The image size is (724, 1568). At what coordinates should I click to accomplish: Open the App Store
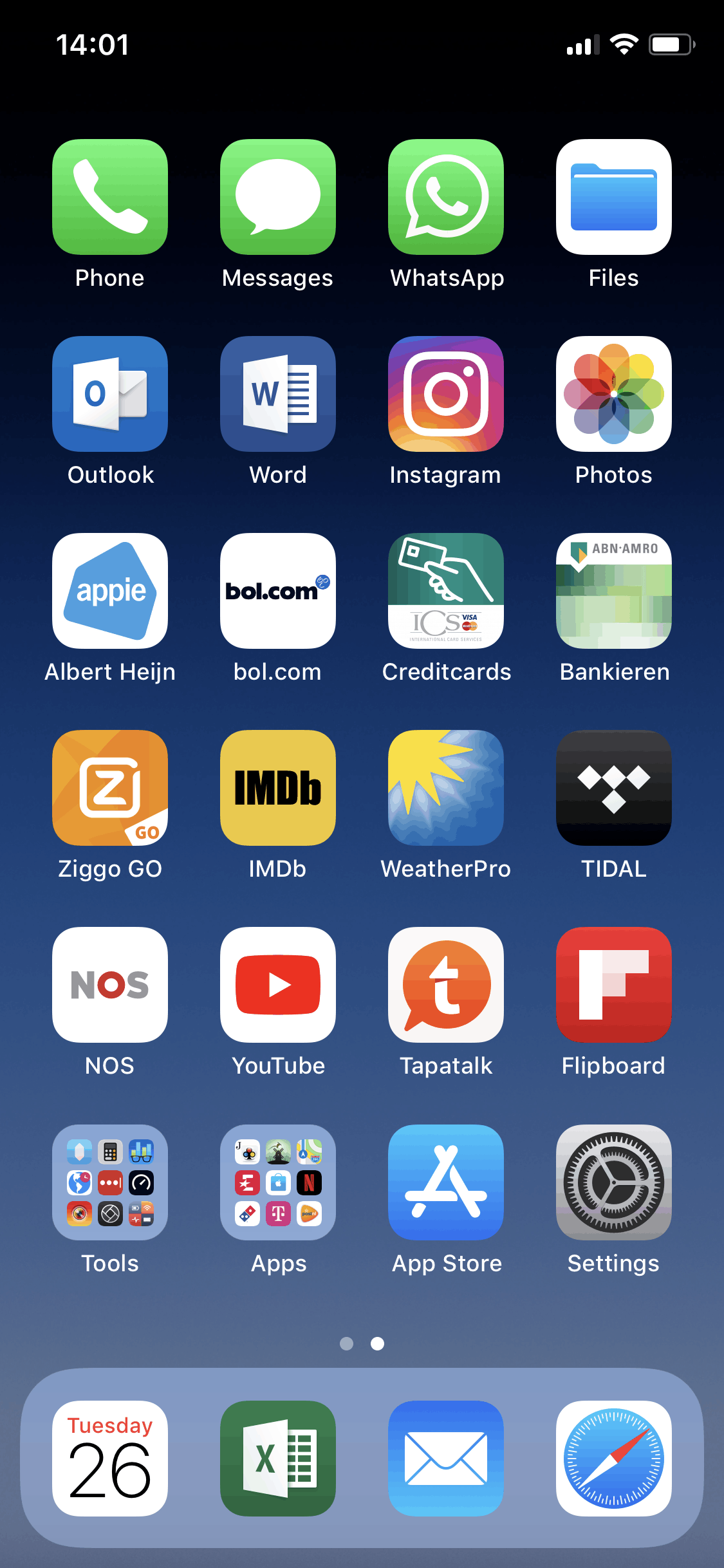(x=446, y=1182)
